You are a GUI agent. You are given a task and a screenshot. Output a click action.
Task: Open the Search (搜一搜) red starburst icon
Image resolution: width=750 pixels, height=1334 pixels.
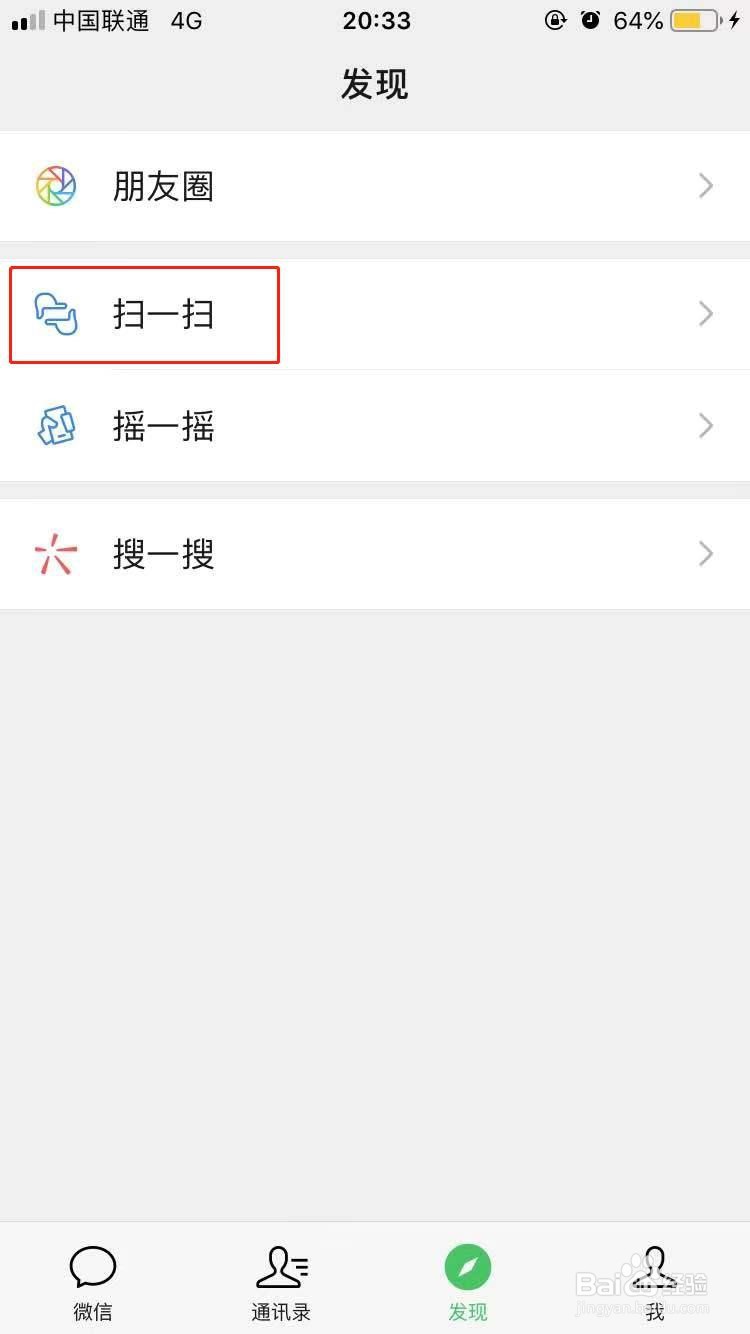point(57,554)
